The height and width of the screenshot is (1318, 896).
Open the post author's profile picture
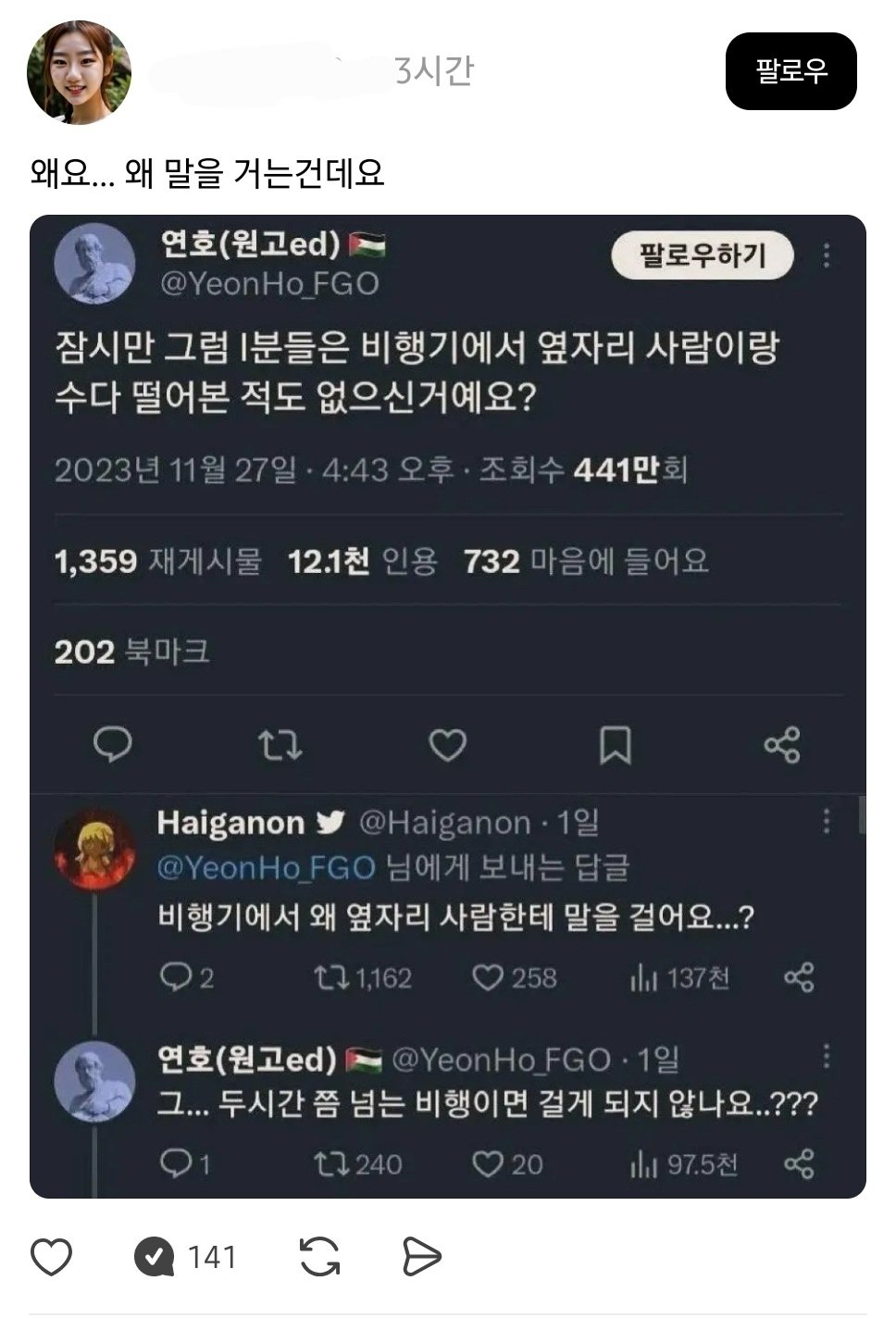point(79,72)
